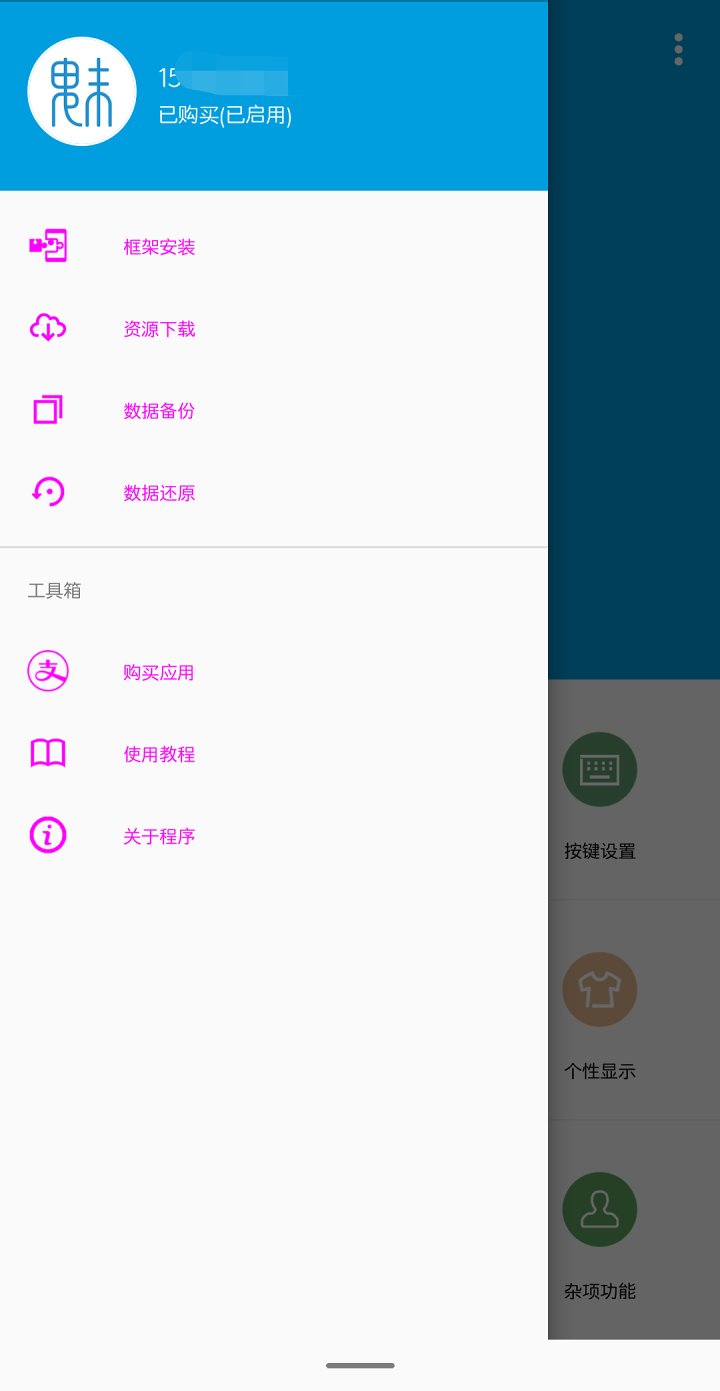
Task: Open 按键设置 card
Action: tap(634, 790)
